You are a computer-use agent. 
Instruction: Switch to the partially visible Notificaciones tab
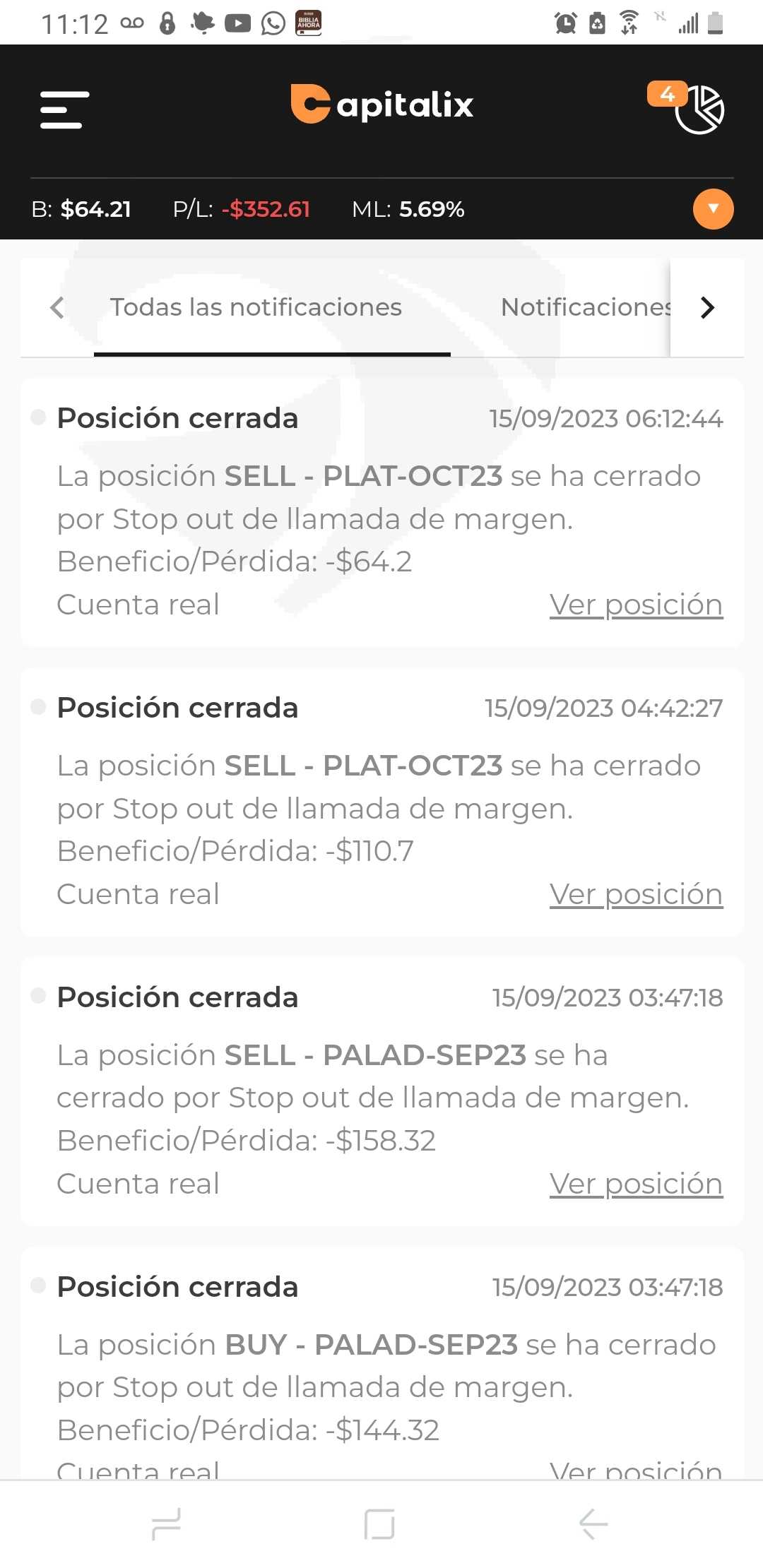[x=585, y=307]
